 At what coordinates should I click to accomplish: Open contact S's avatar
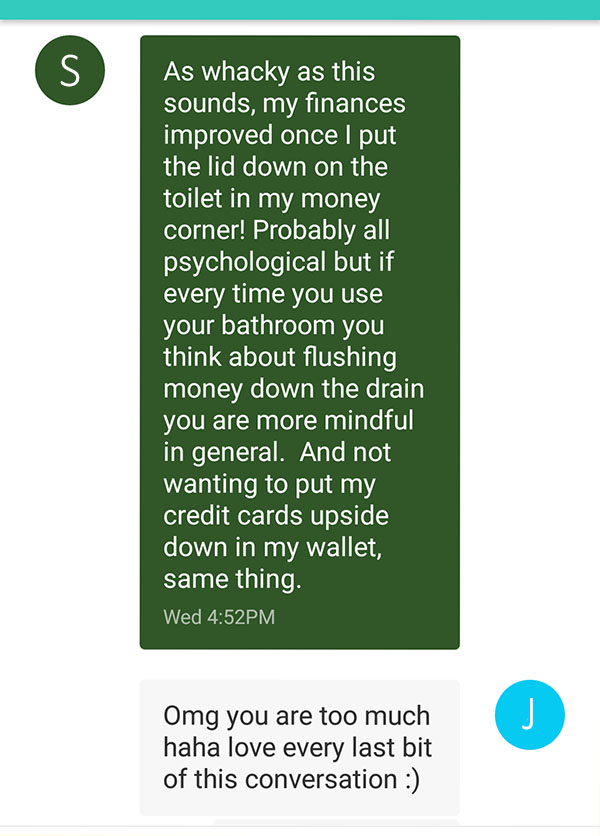coord(69,70)
